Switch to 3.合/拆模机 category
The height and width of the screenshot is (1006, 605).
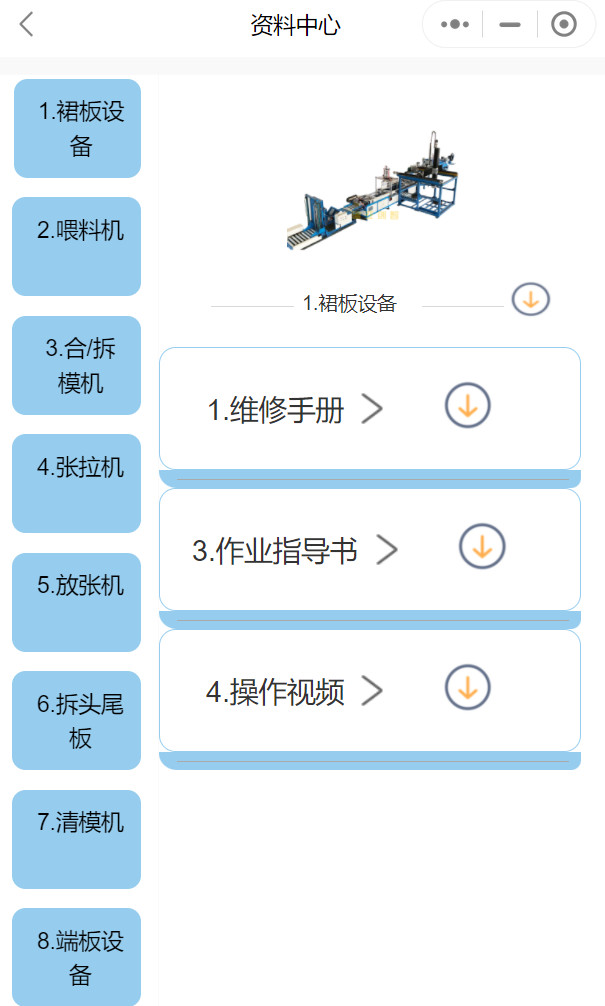coord(77,365)
